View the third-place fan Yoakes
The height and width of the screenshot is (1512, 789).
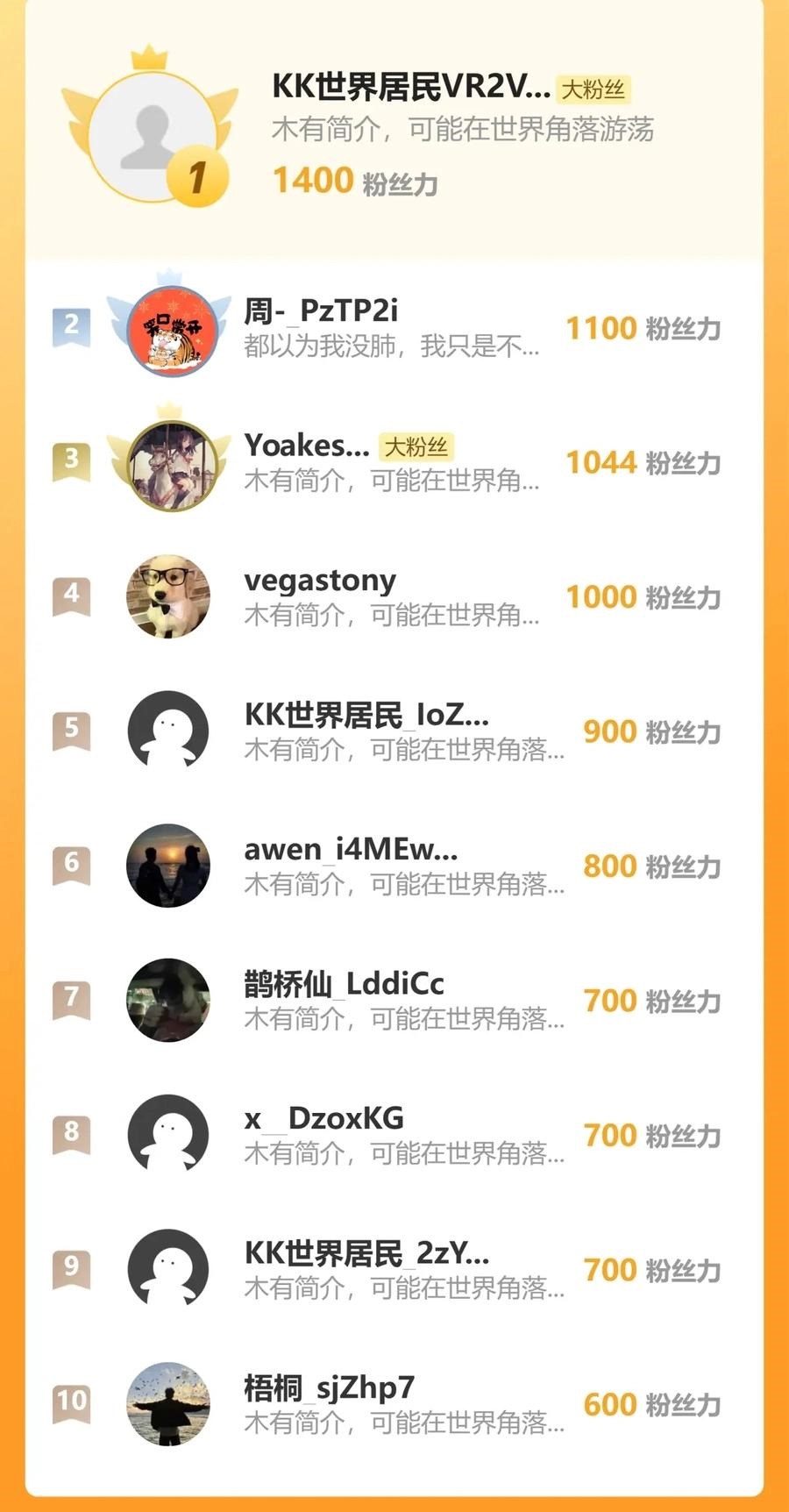(x=306, y=446)
